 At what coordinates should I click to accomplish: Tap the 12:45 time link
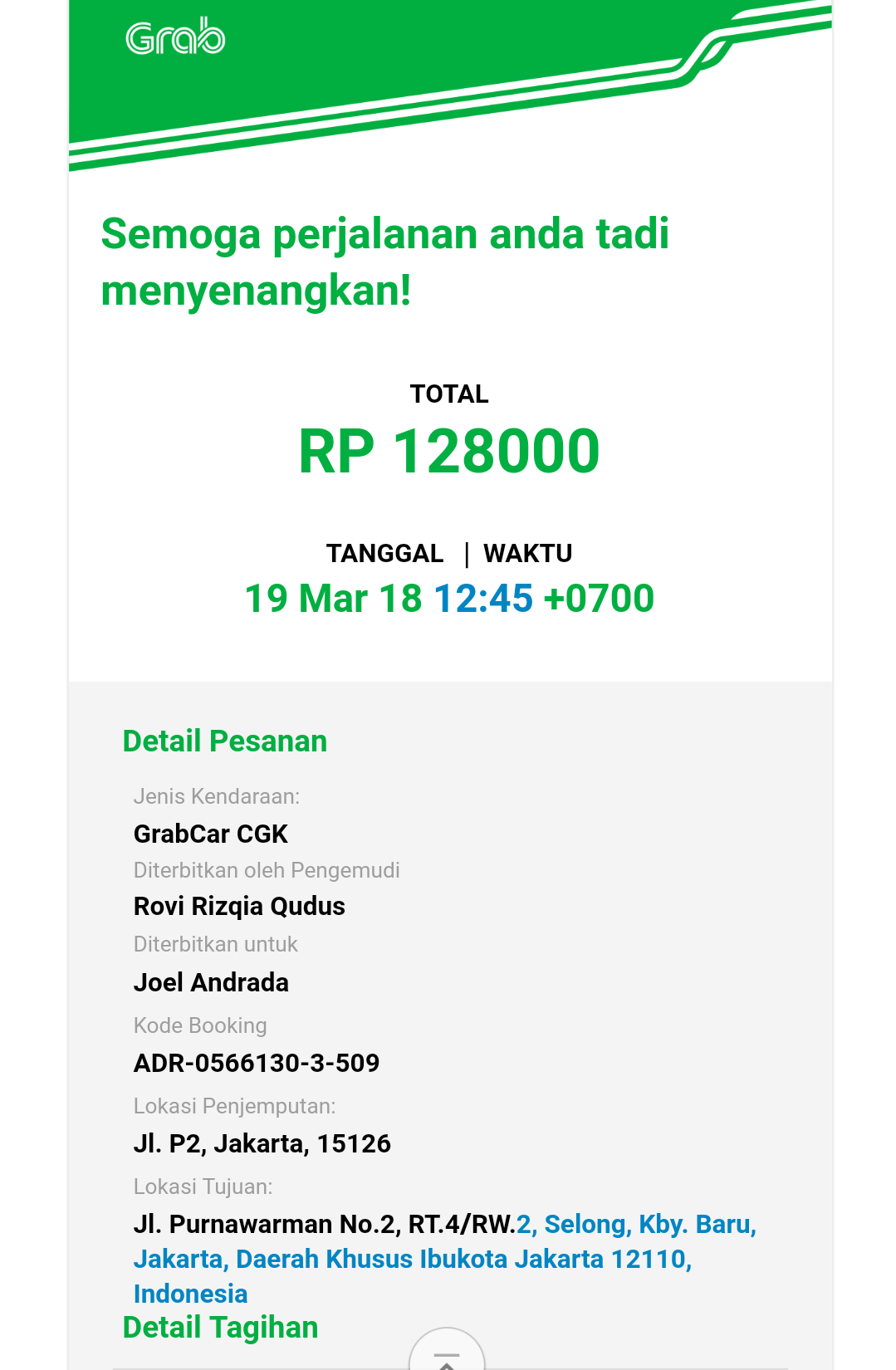[482, 599]
